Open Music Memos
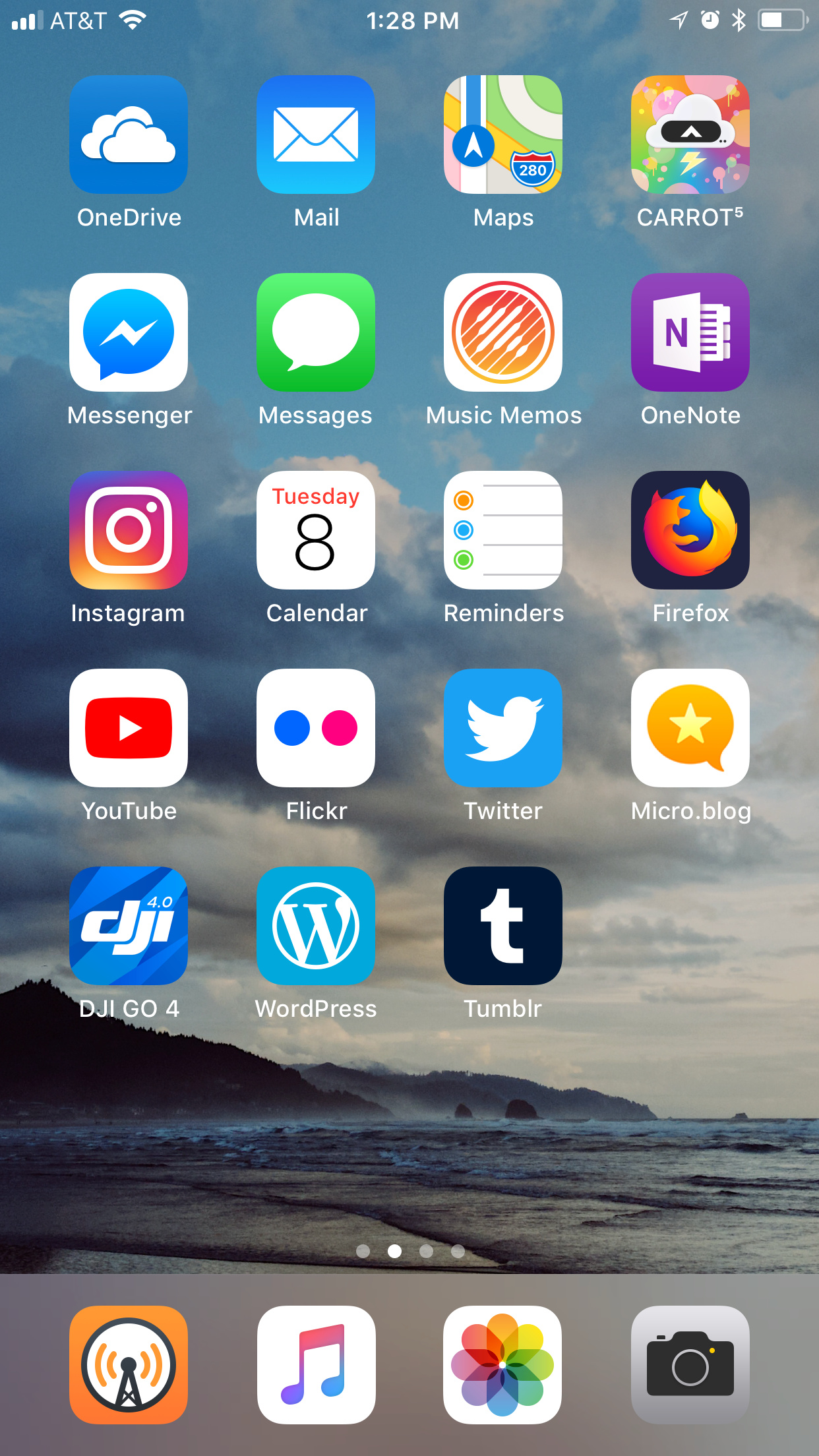Screen dimensions: 819x1456 coord(503,332)
